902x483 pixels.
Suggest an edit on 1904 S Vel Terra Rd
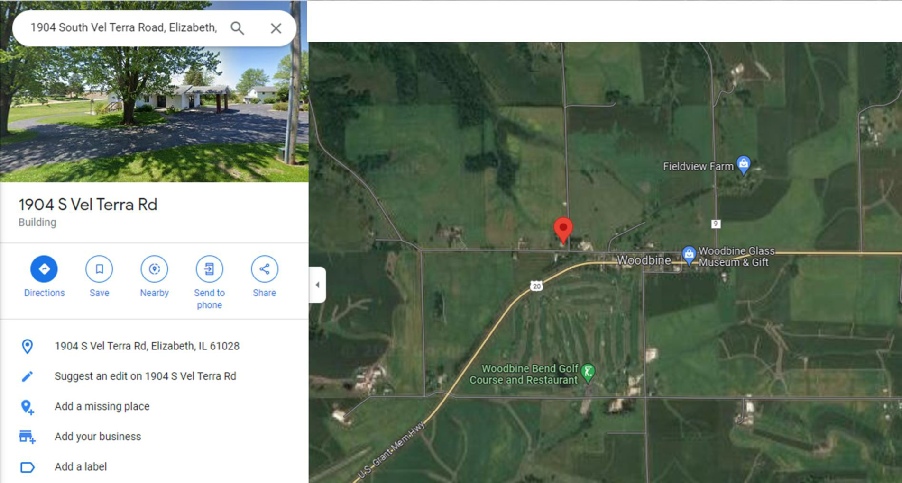(145, 376)
